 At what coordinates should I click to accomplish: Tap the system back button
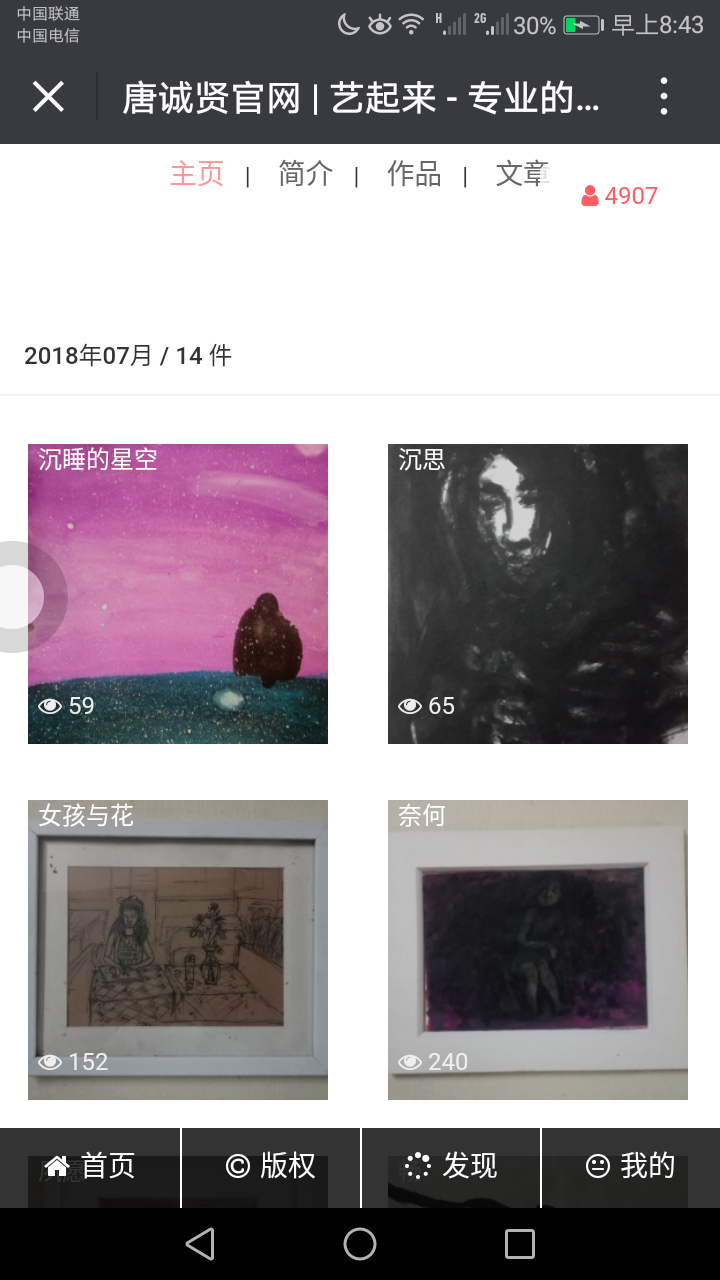200,1244
